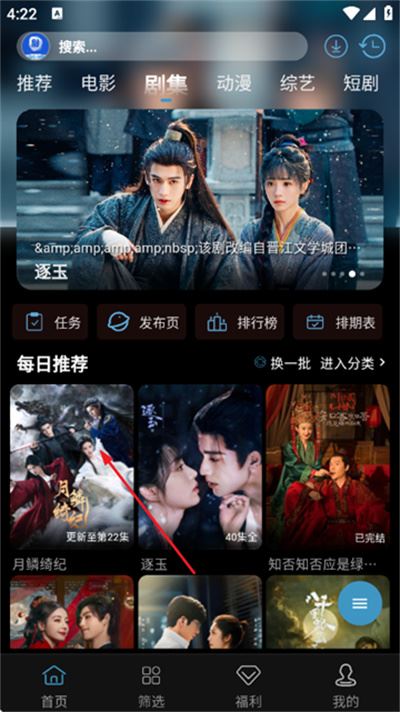
Task: Go to the 筛选 tab
Action: coord(151,686)
